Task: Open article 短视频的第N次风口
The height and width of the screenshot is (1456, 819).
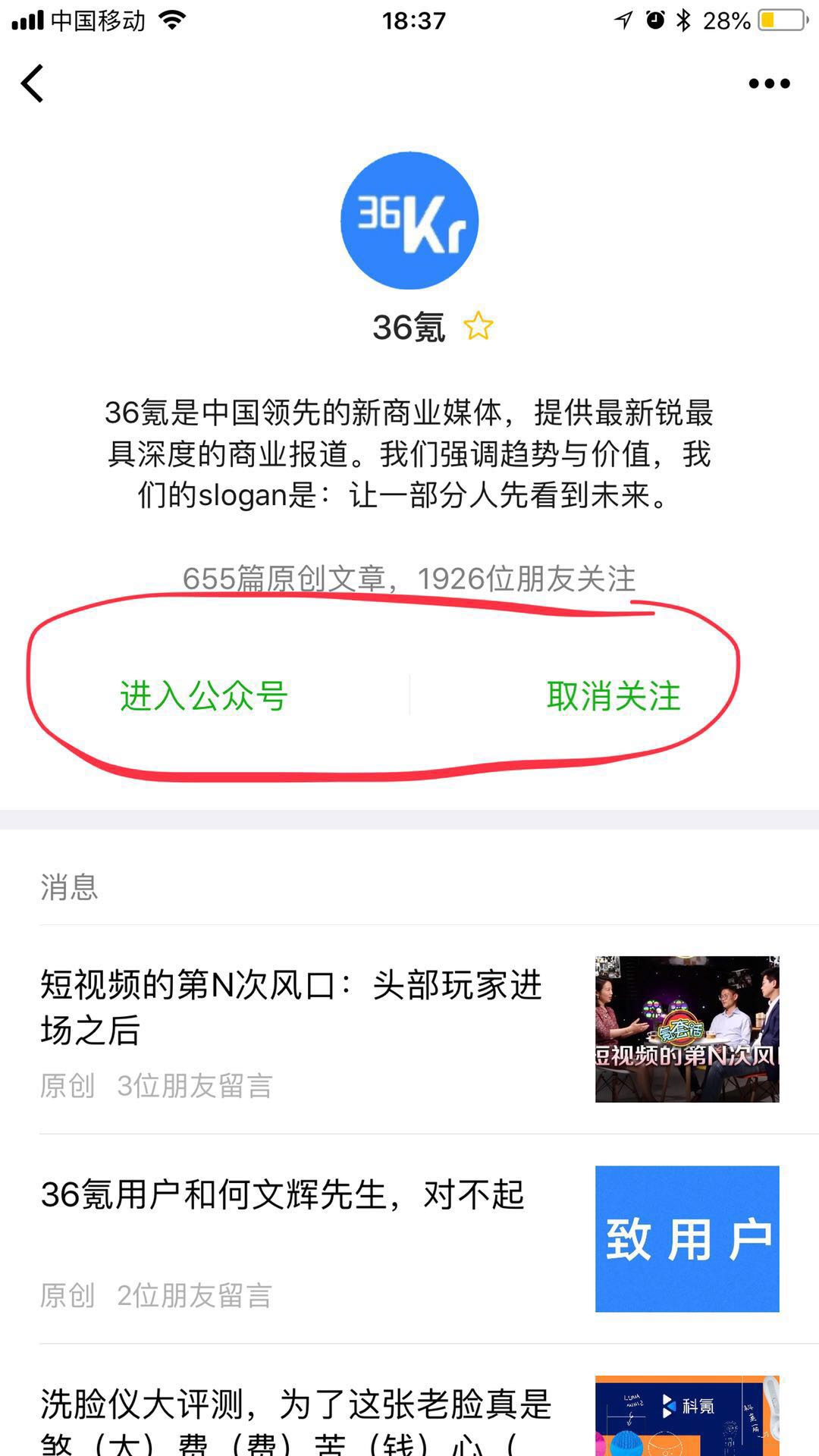Action: (292, 1007)
